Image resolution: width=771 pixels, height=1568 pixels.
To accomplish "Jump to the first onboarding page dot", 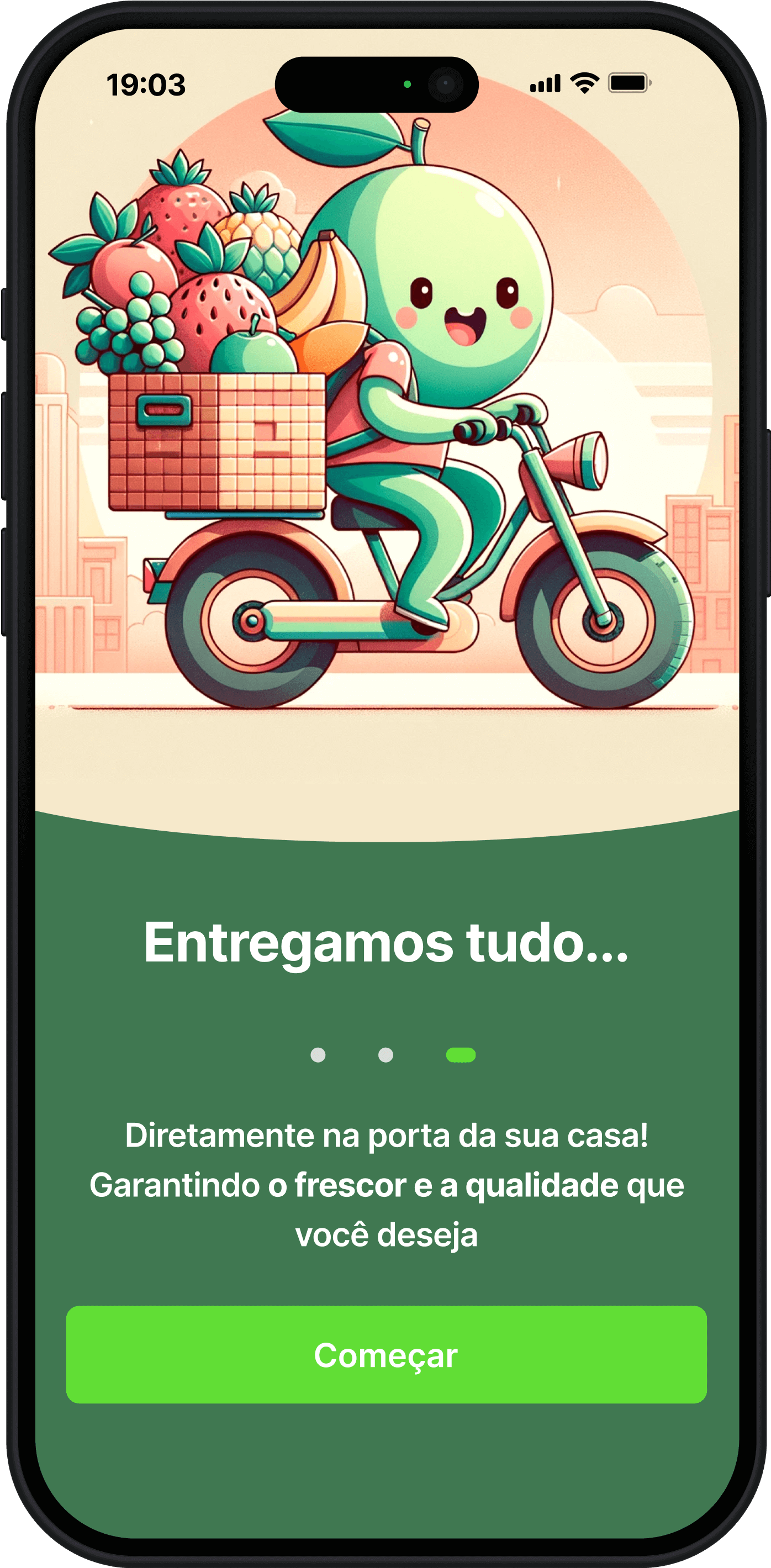I will pyautogui.click(x=318, y=1055).
